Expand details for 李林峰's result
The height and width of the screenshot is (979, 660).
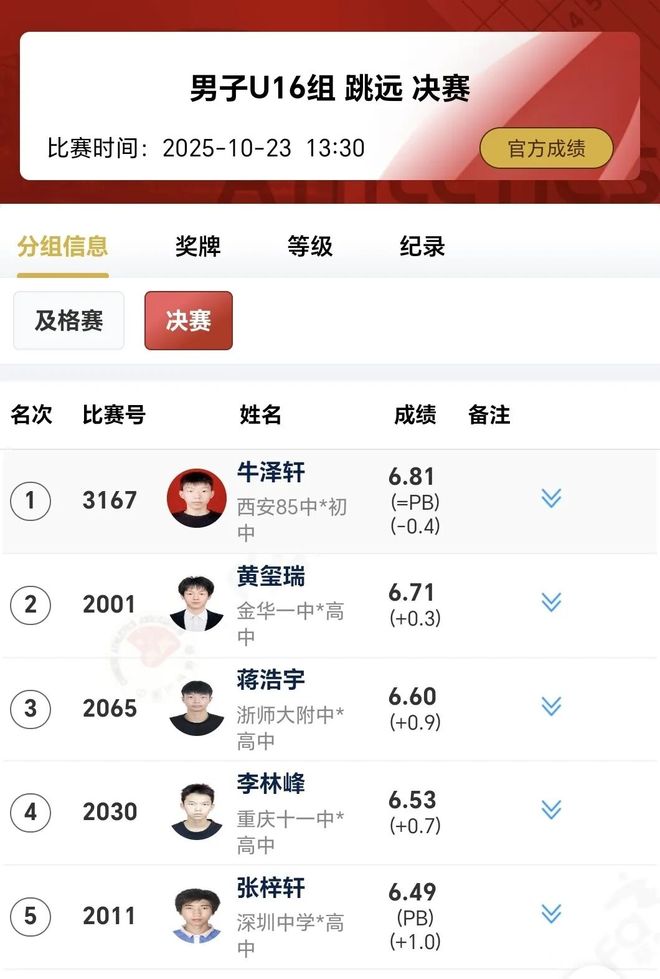tap(551, 809)
